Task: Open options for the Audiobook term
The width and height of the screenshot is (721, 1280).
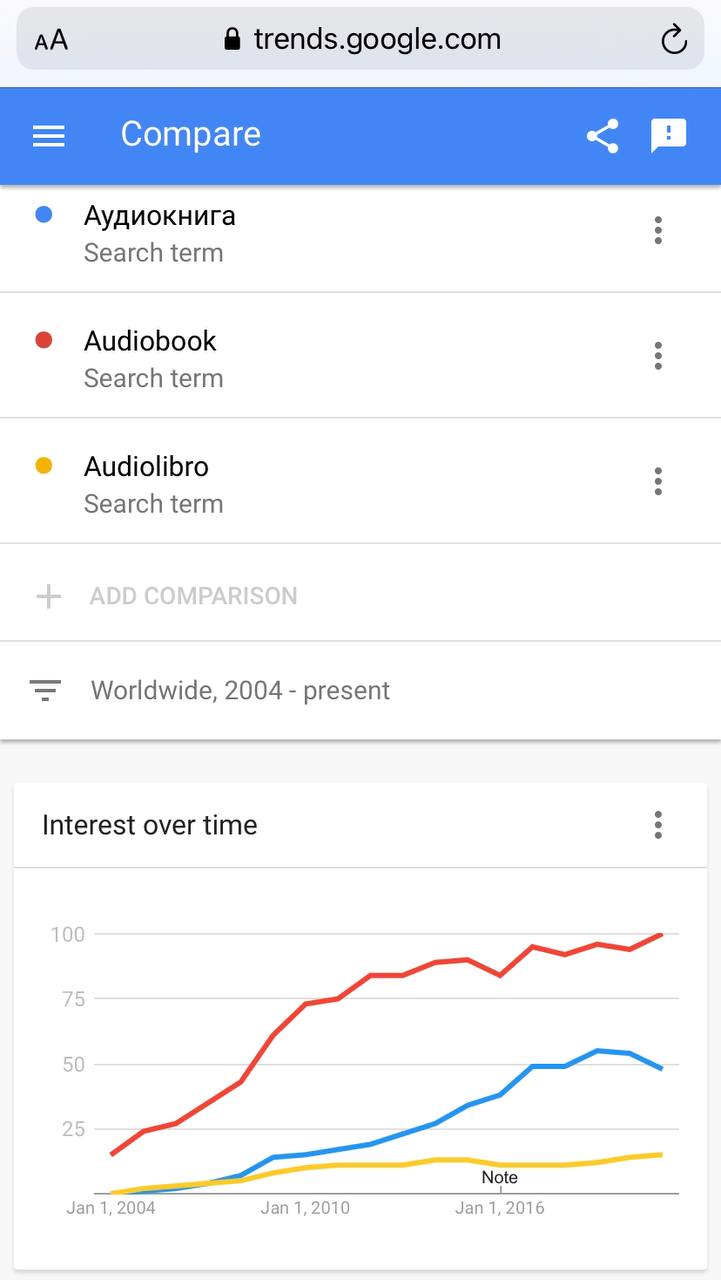Action: tap(658, 356)
